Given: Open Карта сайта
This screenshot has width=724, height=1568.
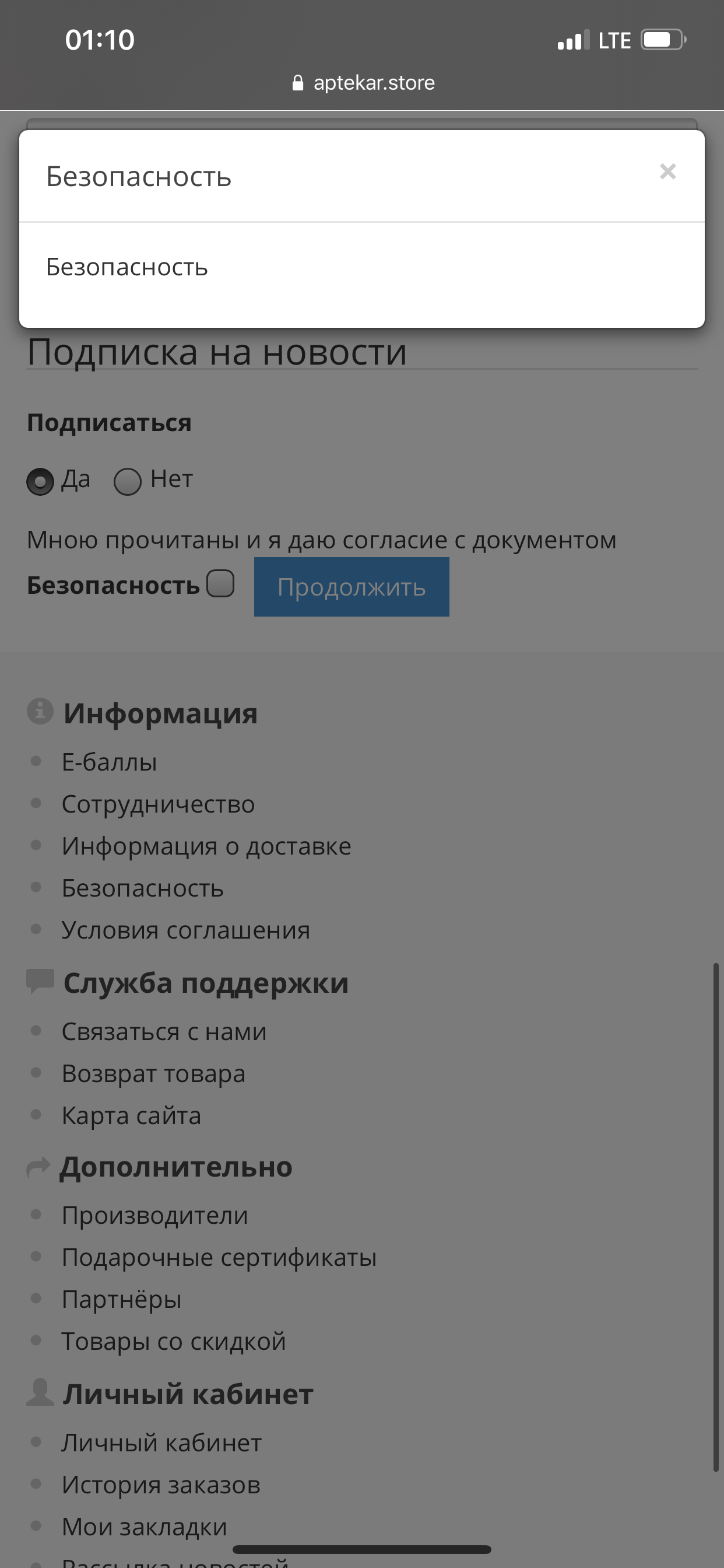Looking at the screenshot, I should pos(131,1115).
